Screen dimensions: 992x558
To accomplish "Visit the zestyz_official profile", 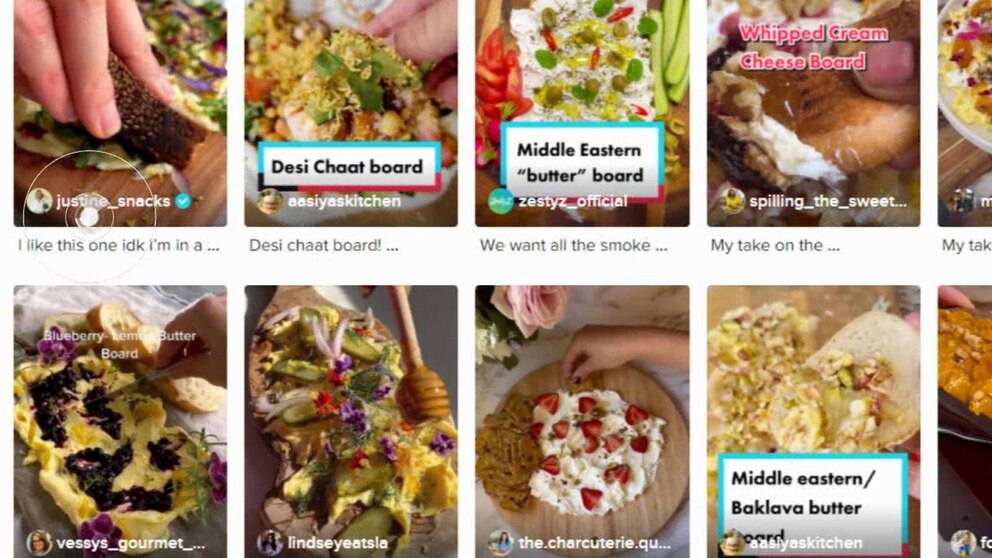I will click(572, 201).
